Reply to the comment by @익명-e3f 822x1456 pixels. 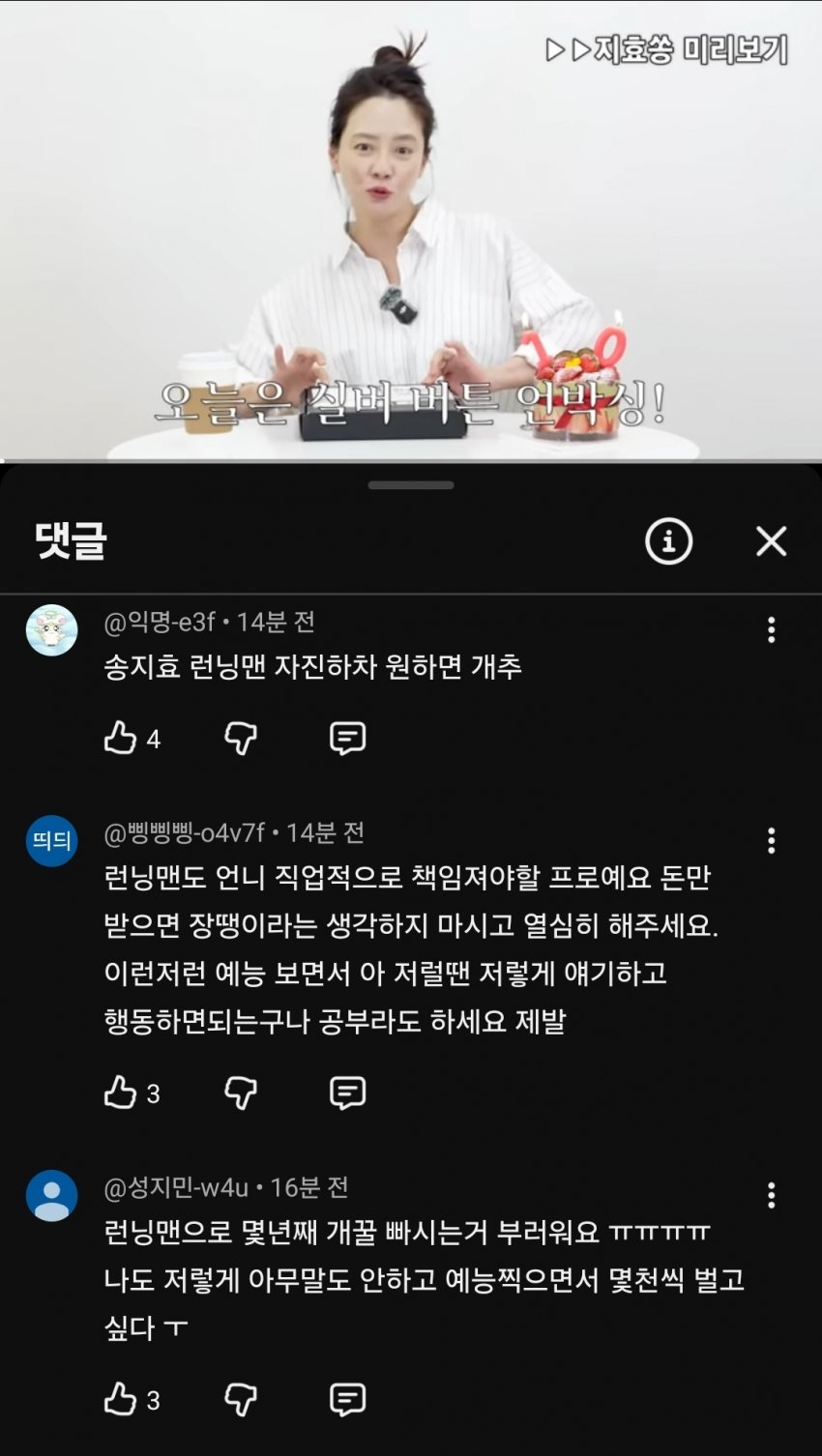(x=347, y=739)
